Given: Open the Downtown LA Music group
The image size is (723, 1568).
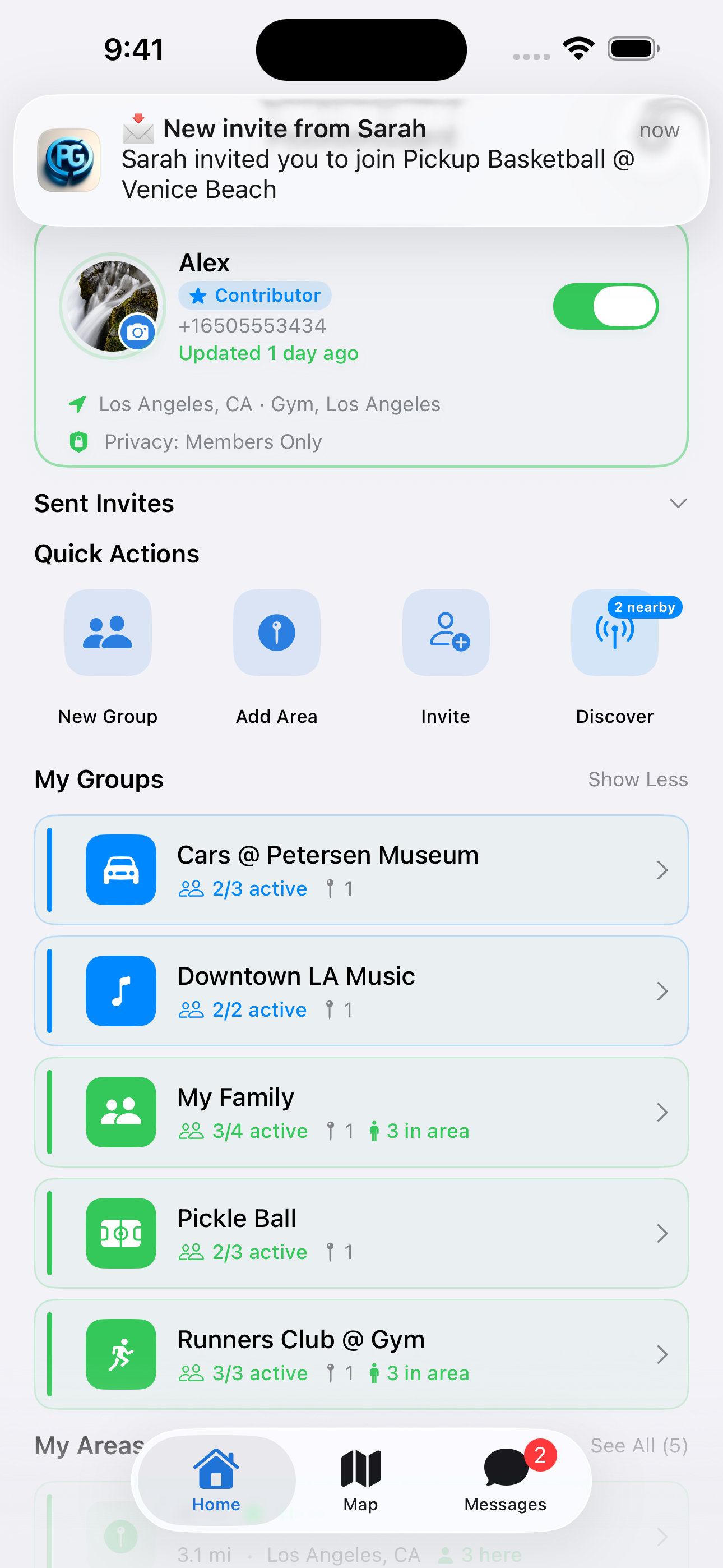Looking at the screenshot, I should click(361, 991).
